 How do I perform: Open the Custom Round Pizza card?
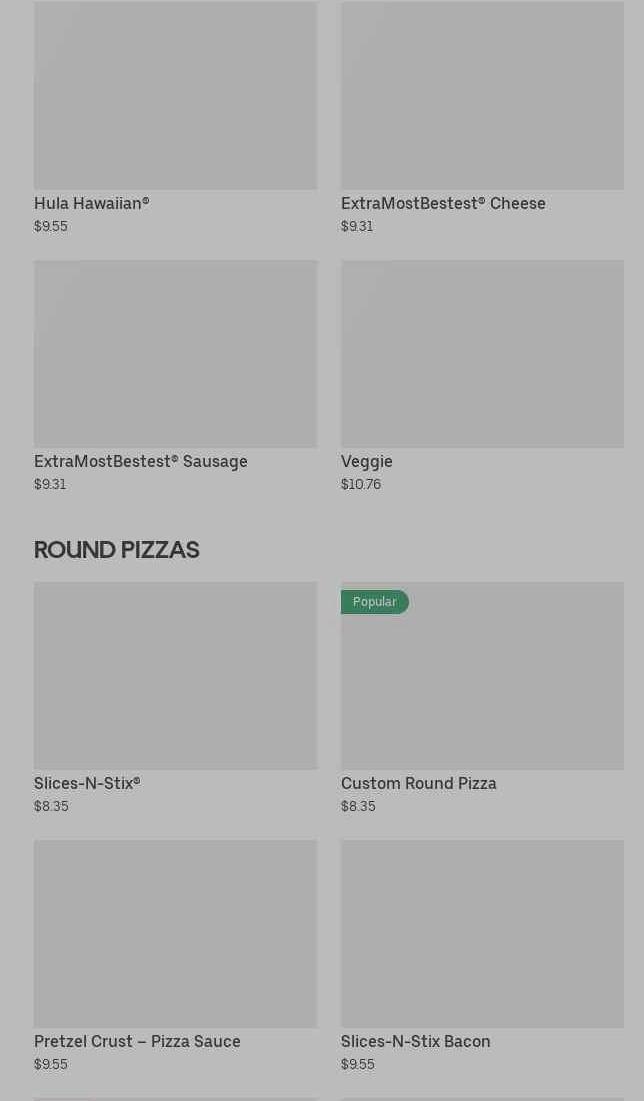pyautogui.click(x=482, y=698)
